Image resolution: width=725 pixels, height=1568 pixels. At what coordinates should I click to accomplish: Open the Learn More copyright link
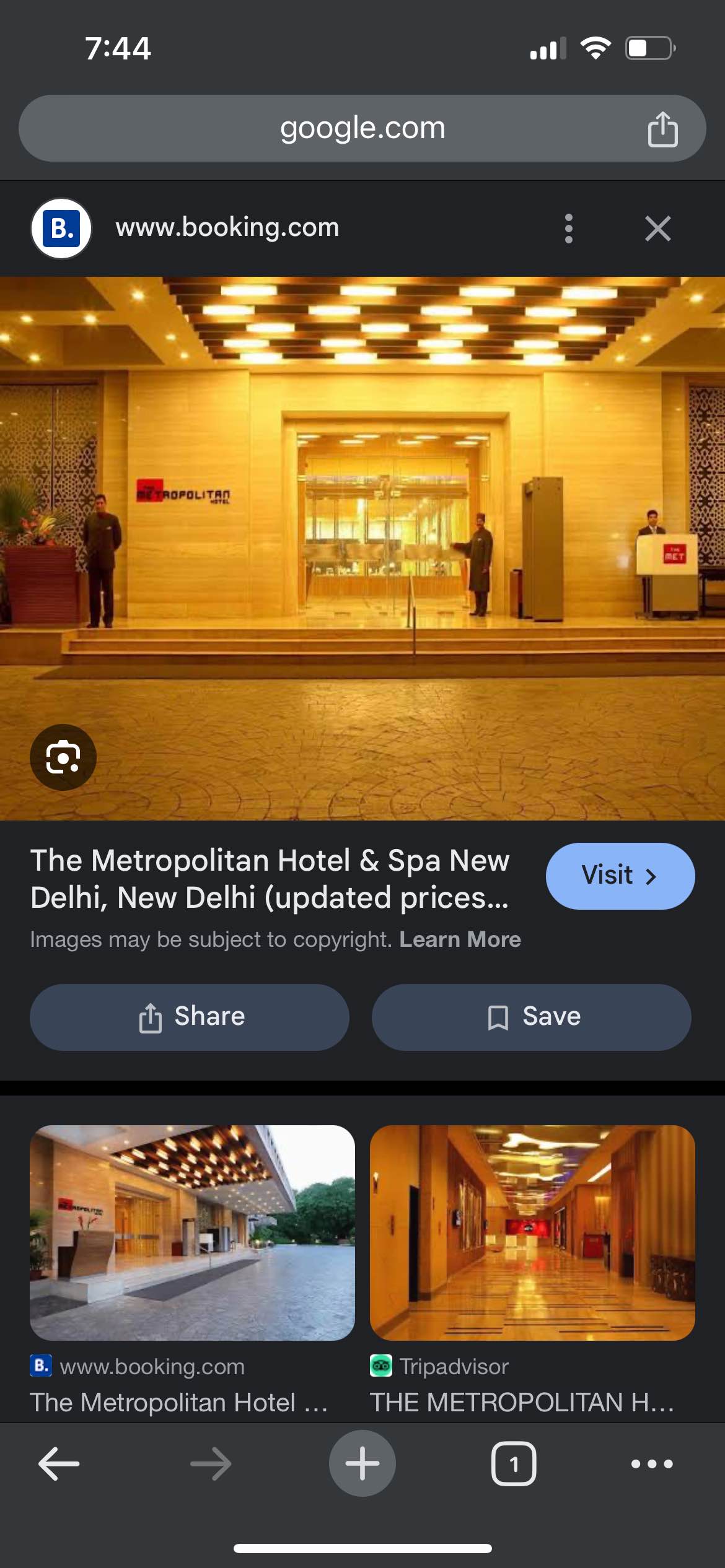pos(460,939)
